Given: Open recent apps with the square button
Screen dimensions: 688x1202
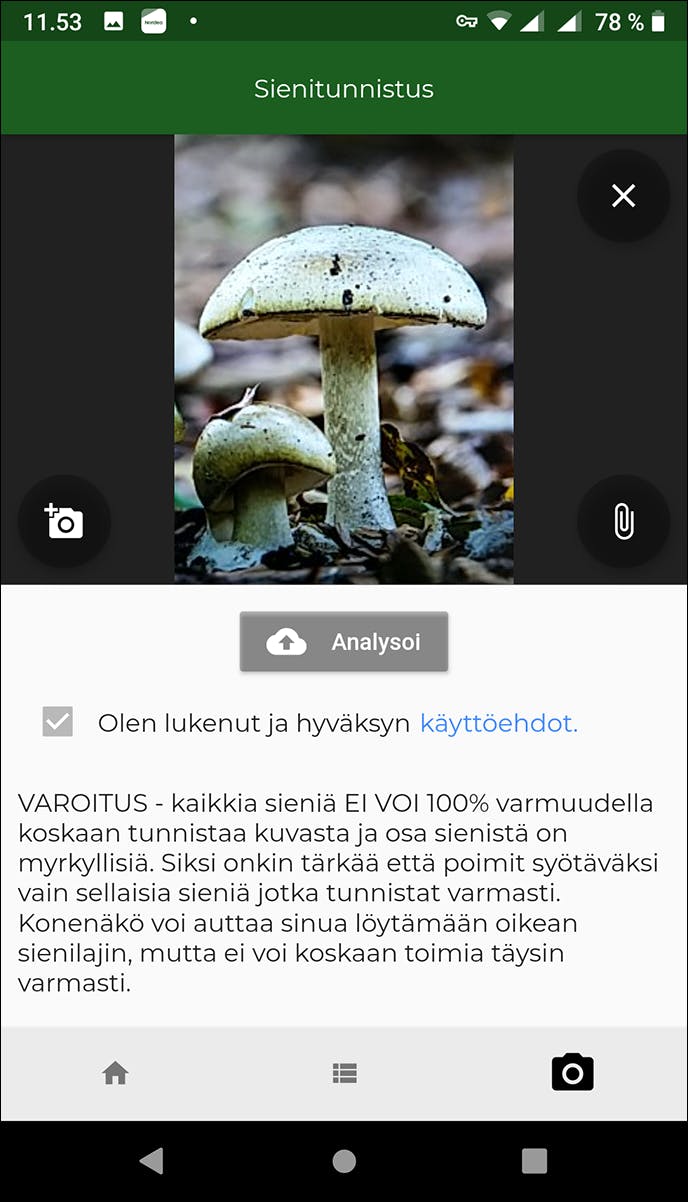Looking at the screenshot, I should [535, 1160].
